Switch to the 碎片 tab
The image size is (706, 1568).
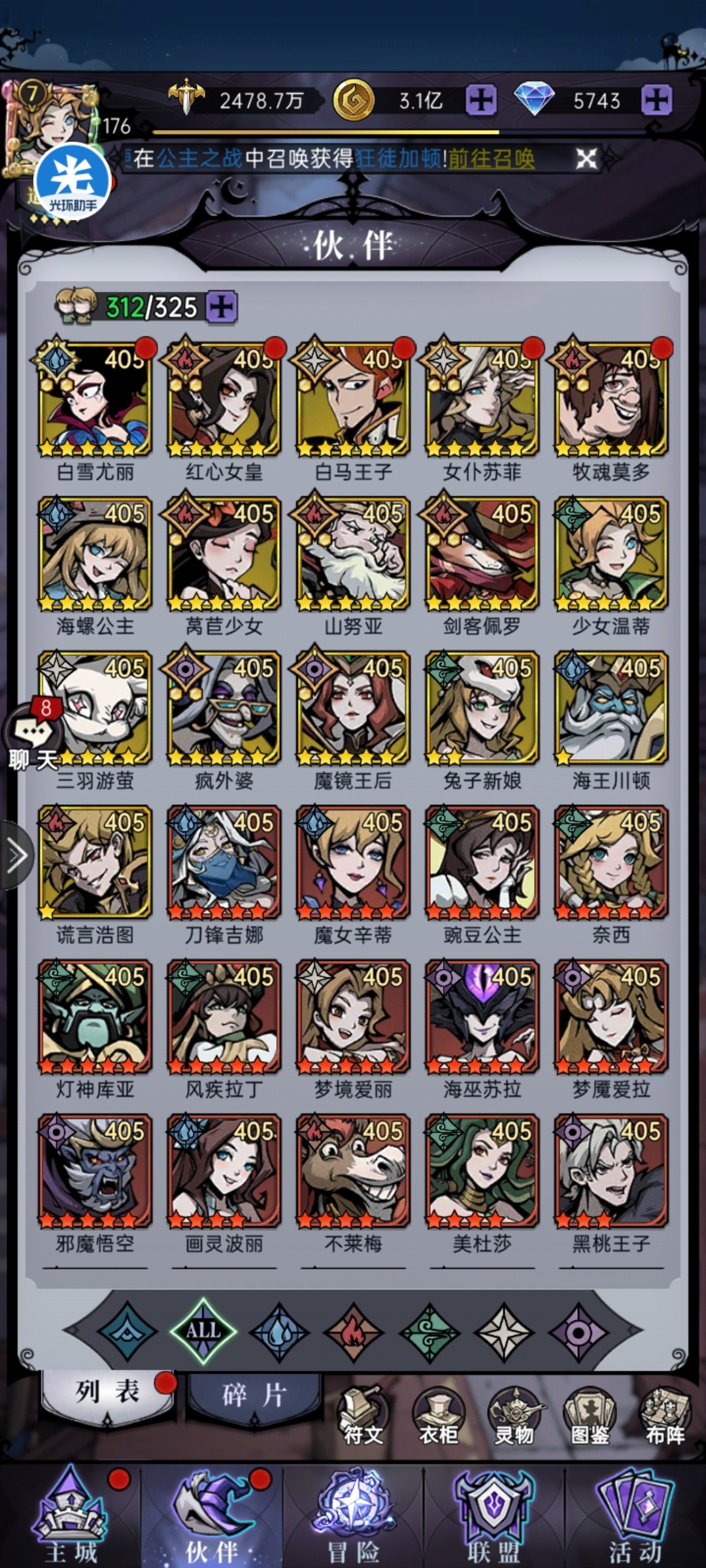pyautogui.click(x=254, y=1396)
